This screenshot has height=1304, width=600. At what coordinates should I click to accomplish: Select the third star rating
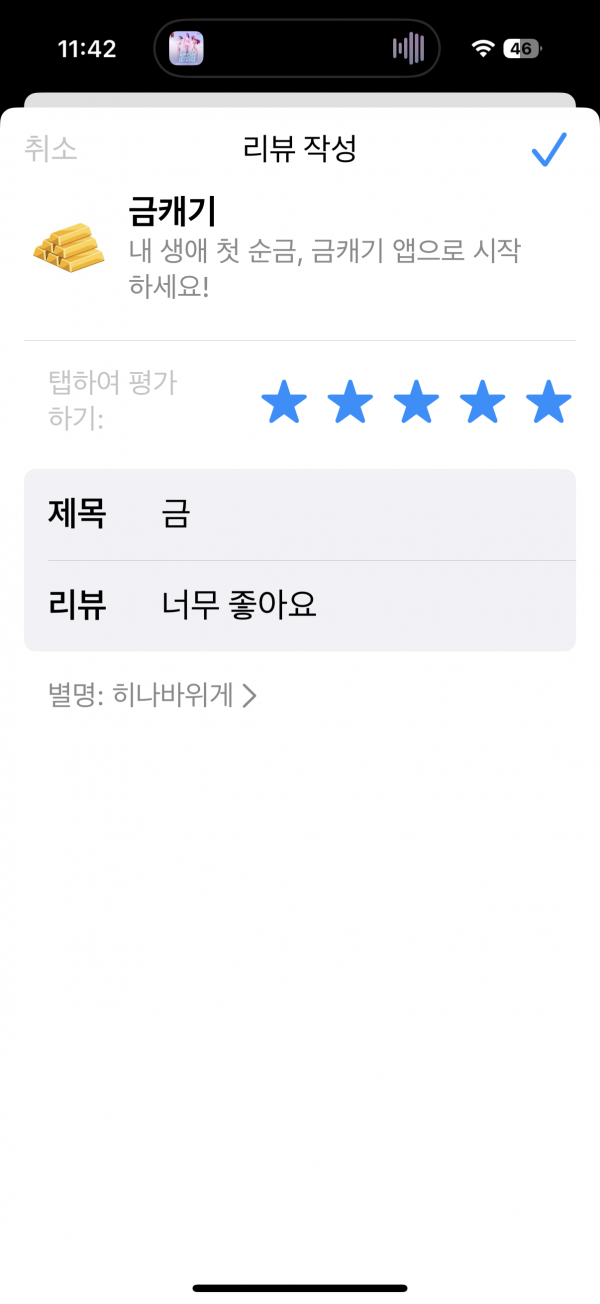tap(416, 402)
